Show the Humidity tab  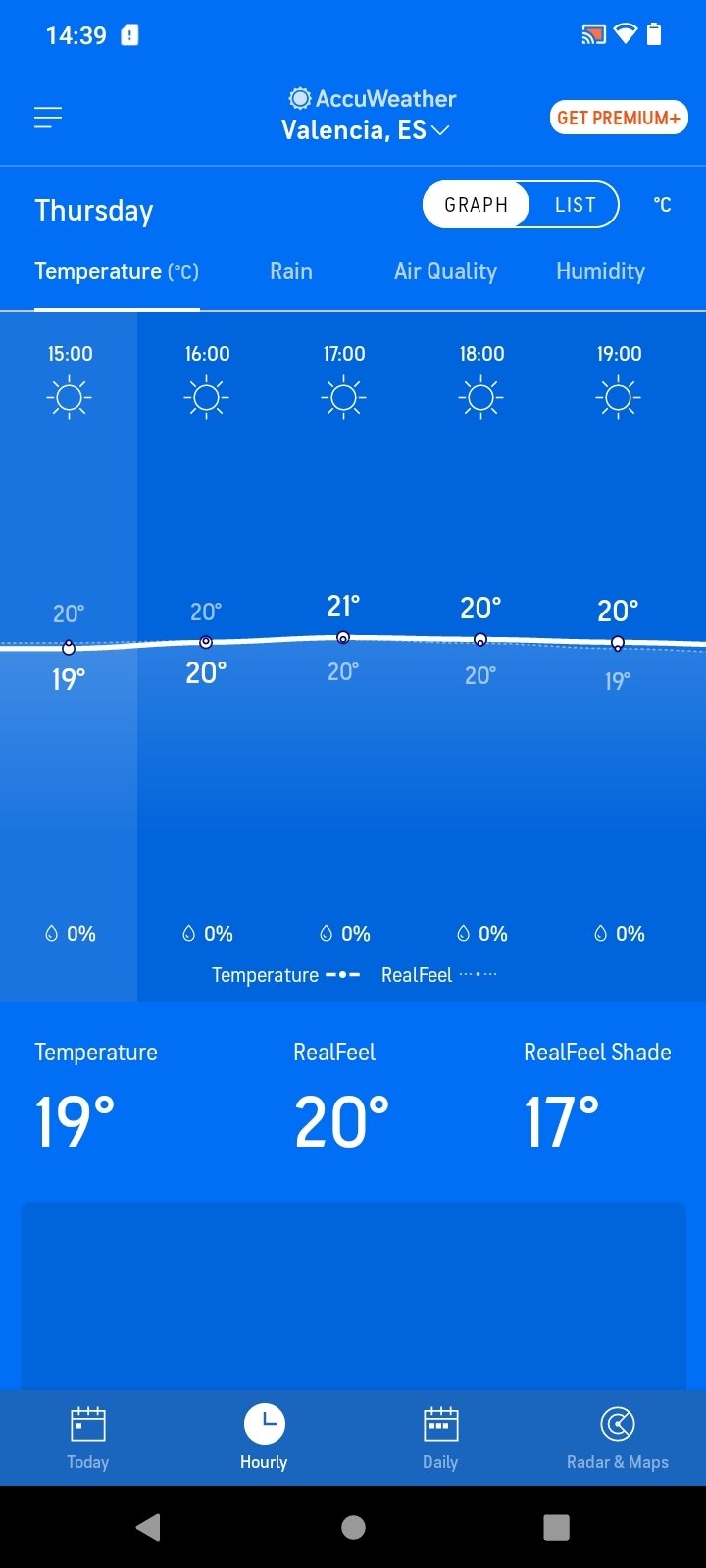click(600, 271)
